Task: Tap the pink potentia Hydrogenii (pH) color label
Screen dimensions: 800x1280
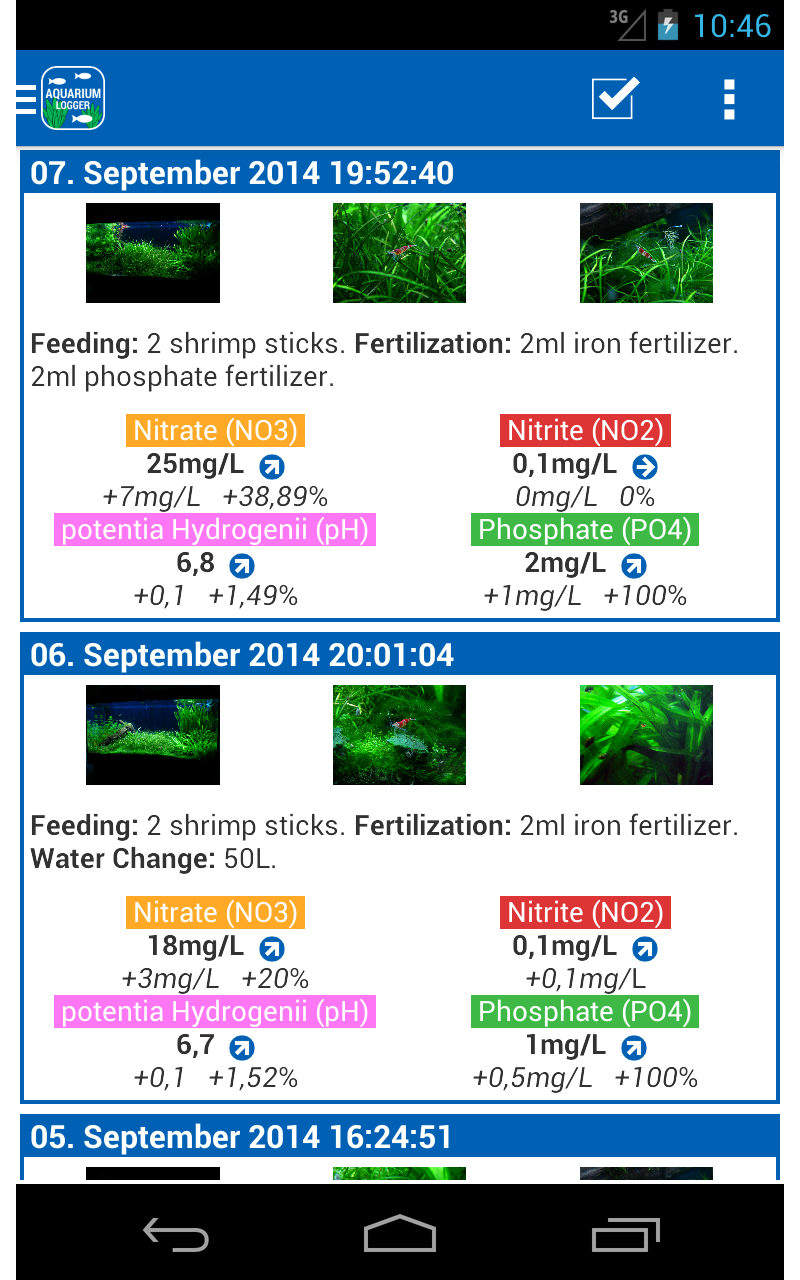Action: (x=214, y=530)
